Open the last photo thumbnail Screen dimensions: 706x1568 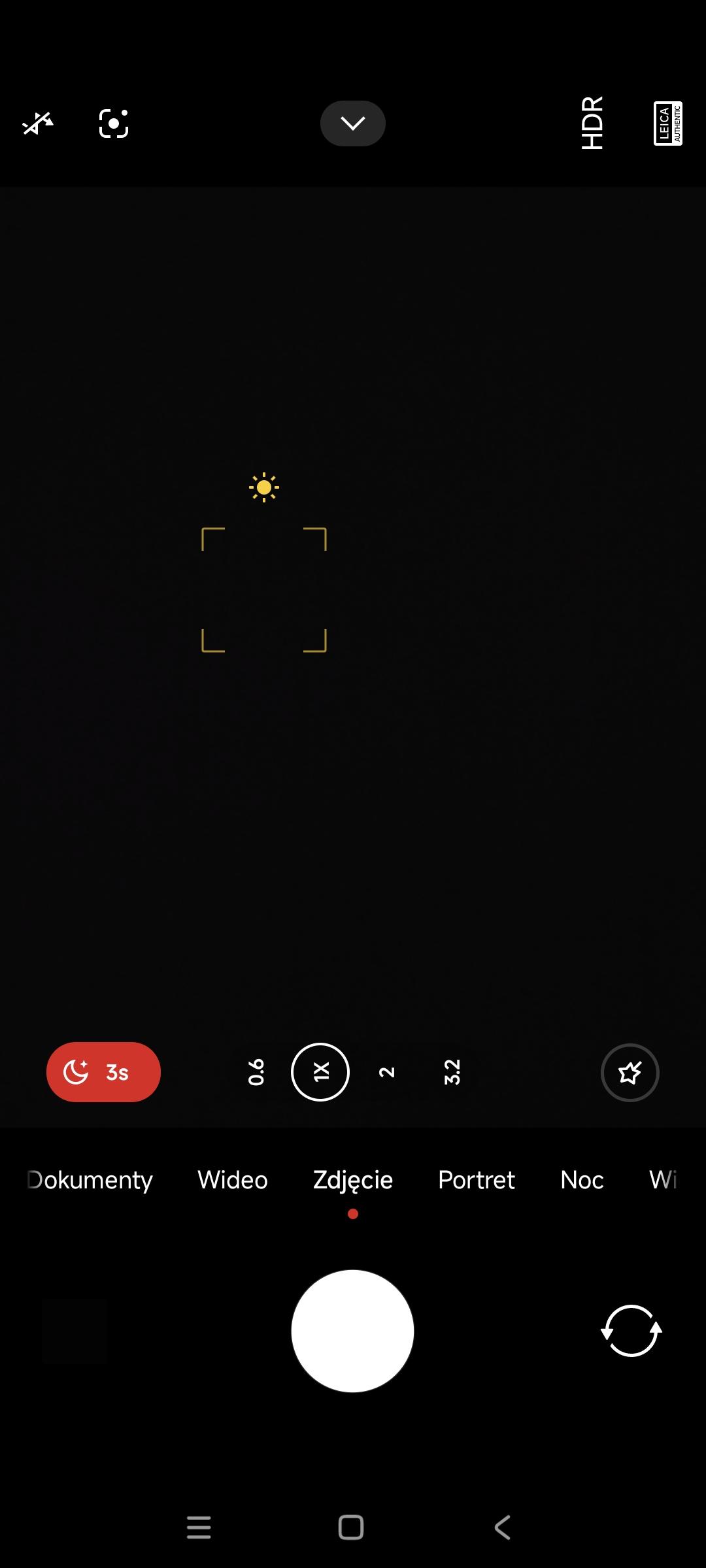click(x=75, y=1331)
